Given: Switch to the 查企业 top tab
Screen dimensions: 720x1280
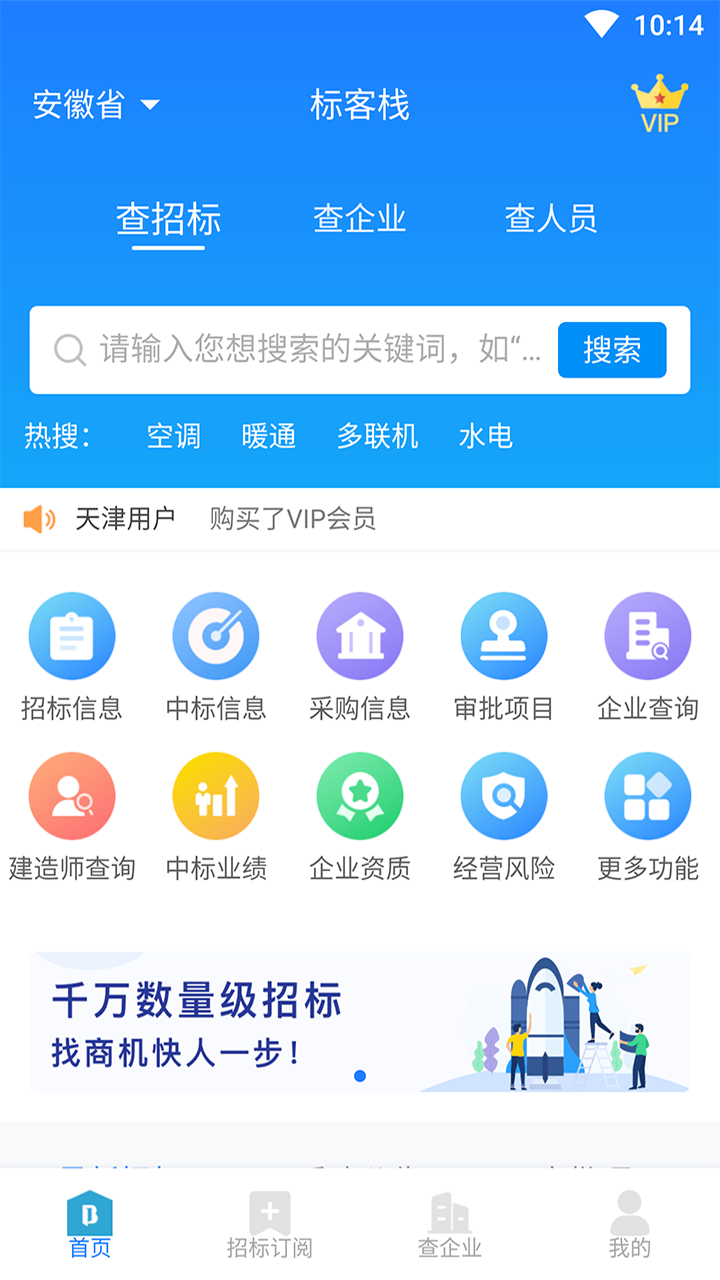Looking at the screenshot, I should point(360,219).
